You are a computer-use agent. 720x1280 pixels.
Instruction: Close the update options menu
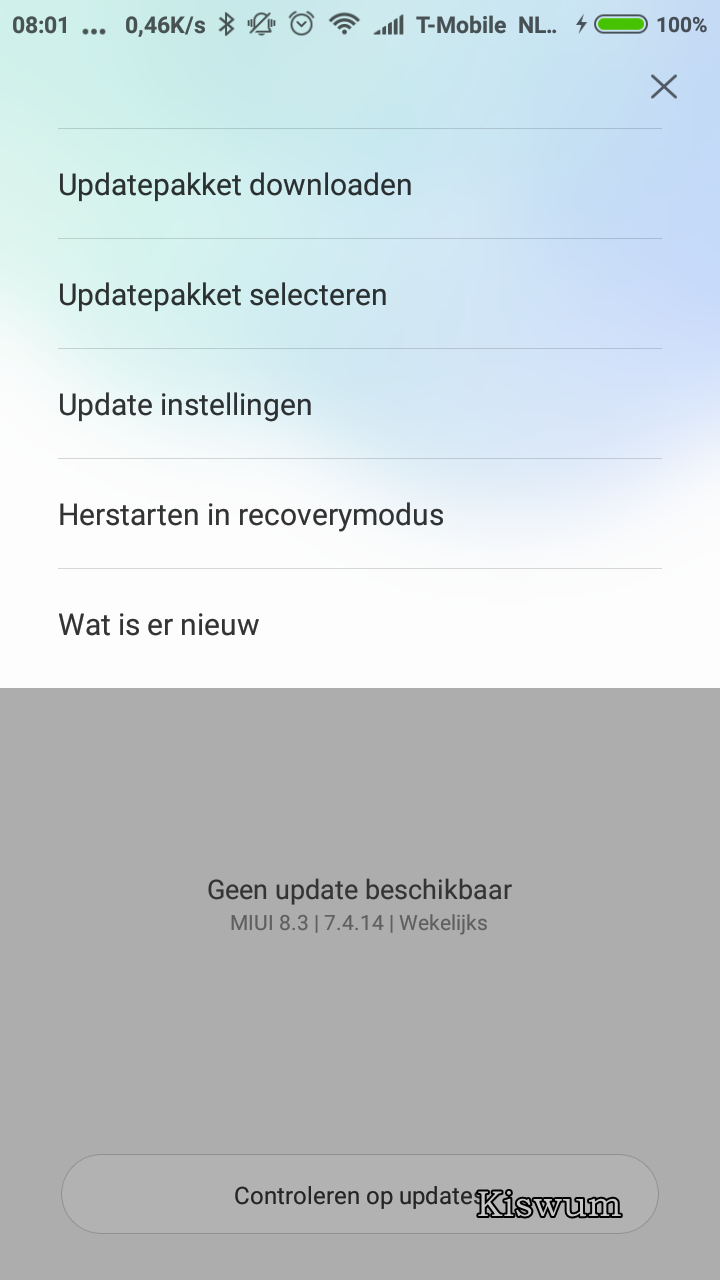[664, 87]
